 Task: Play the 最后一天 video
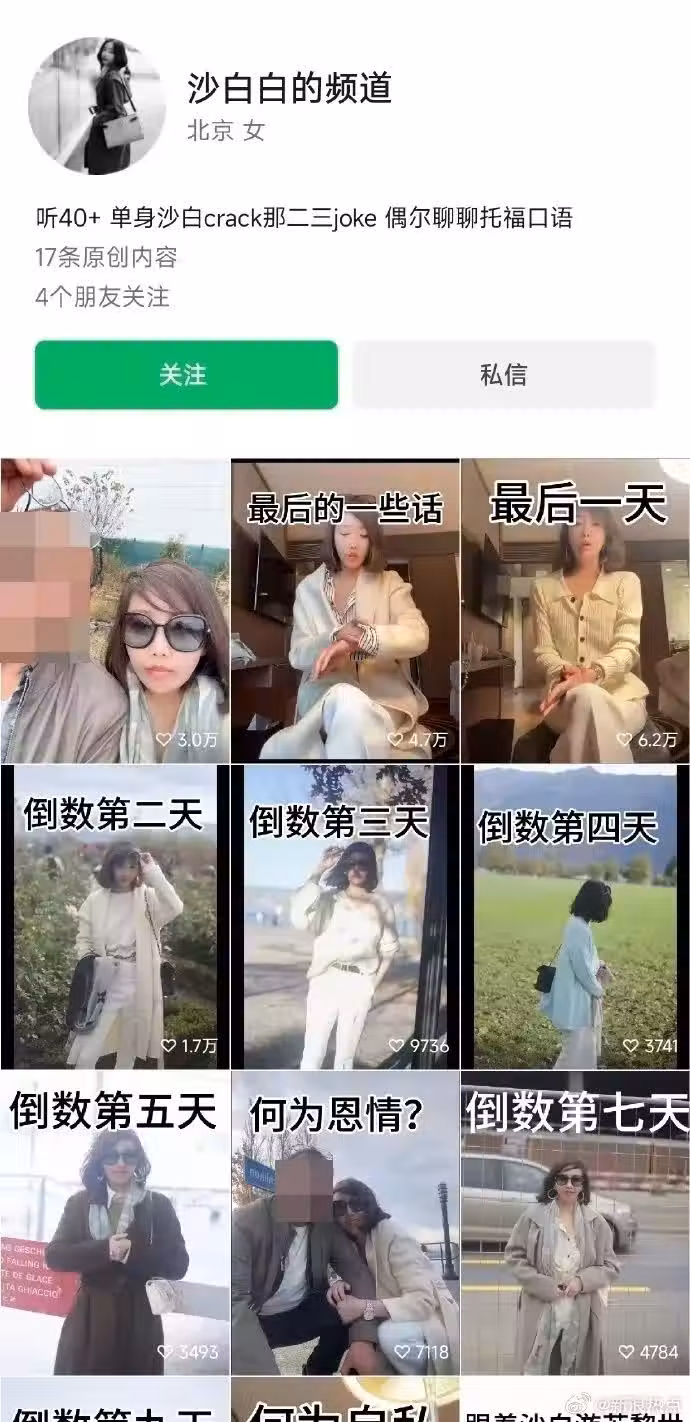tap(575, 610)
